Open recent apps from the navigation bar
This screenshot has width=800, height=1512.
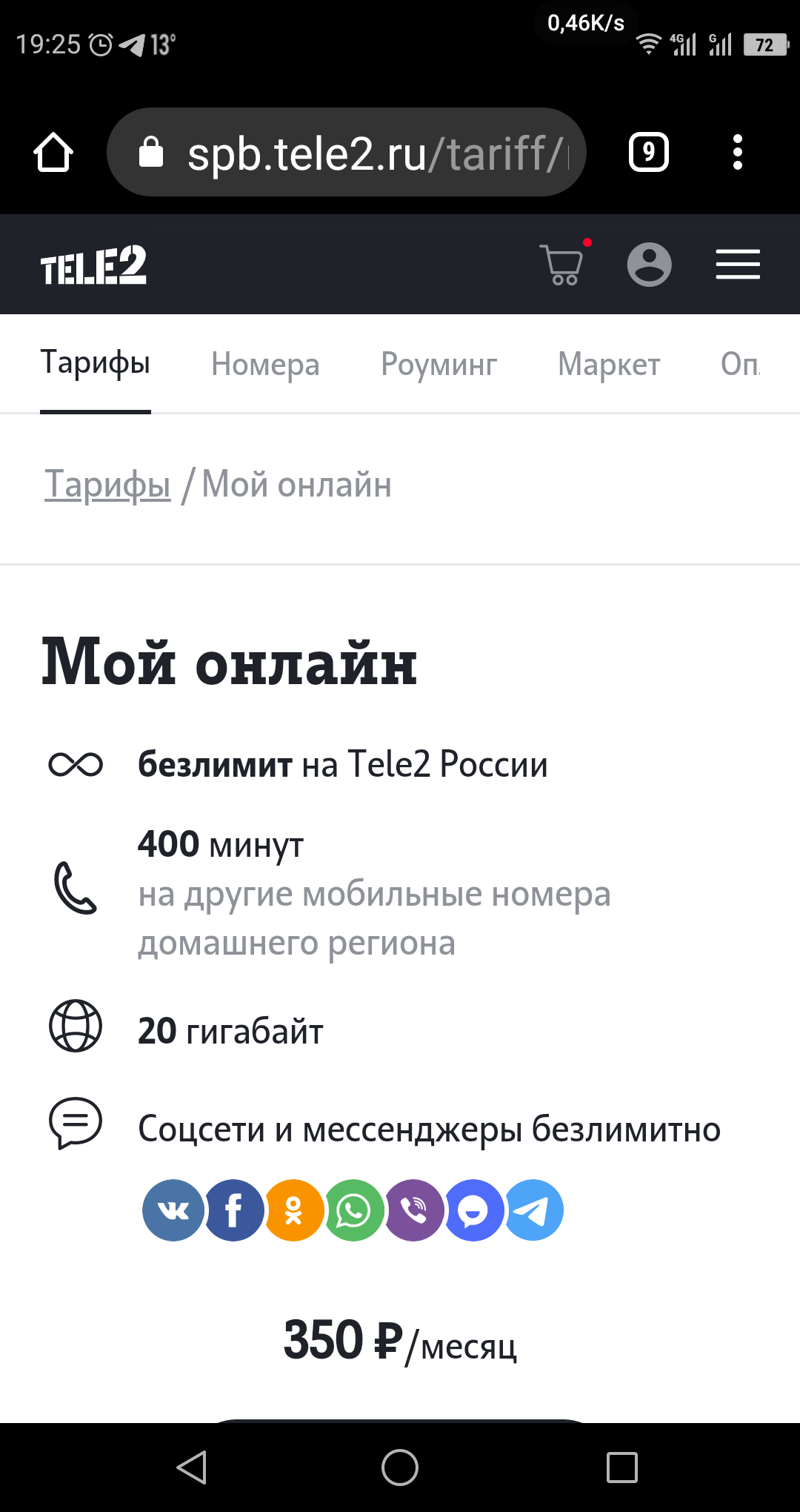click(621, 1467)
